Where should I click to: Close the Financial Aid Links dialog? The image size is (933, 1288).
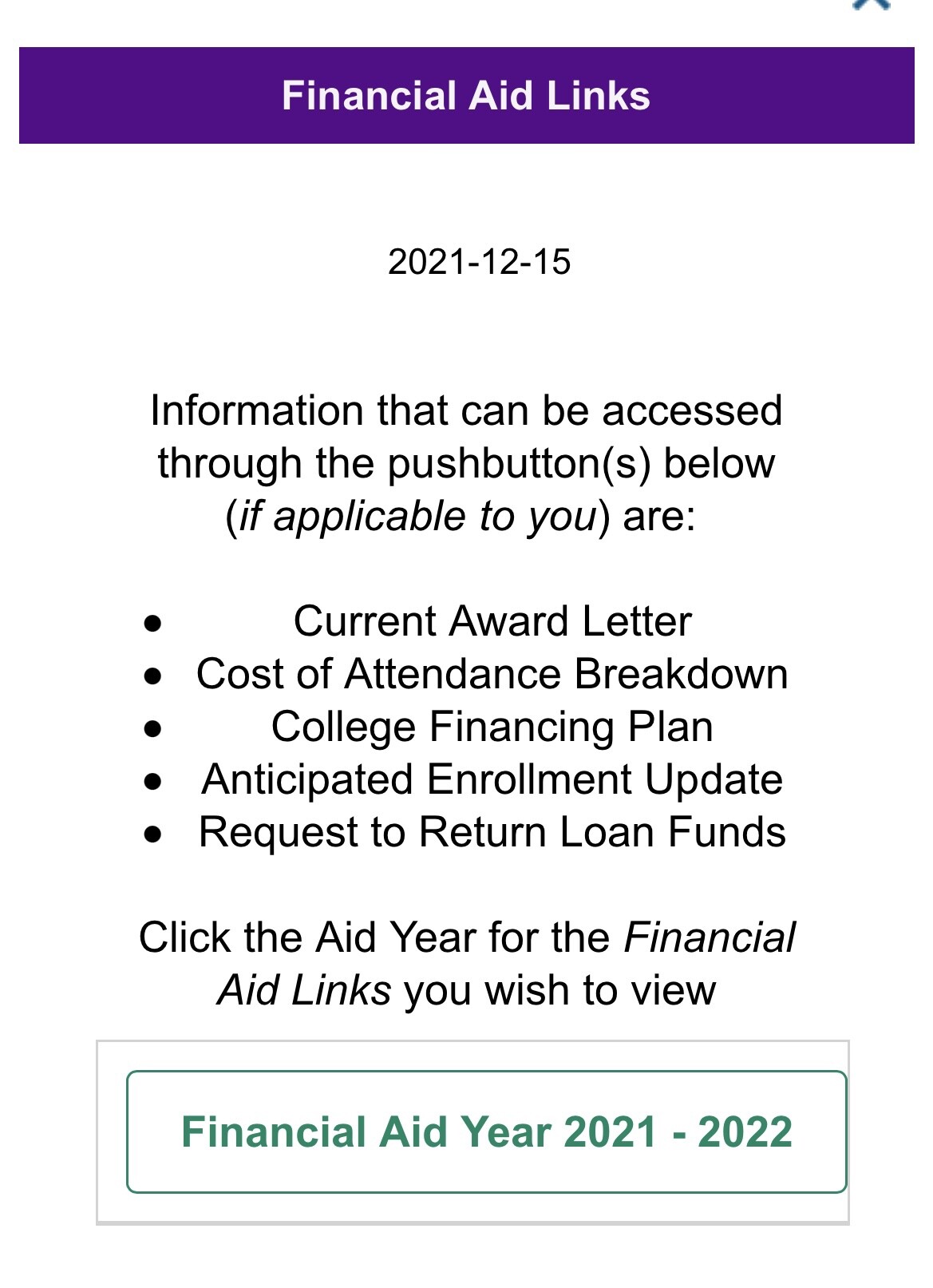871,6
